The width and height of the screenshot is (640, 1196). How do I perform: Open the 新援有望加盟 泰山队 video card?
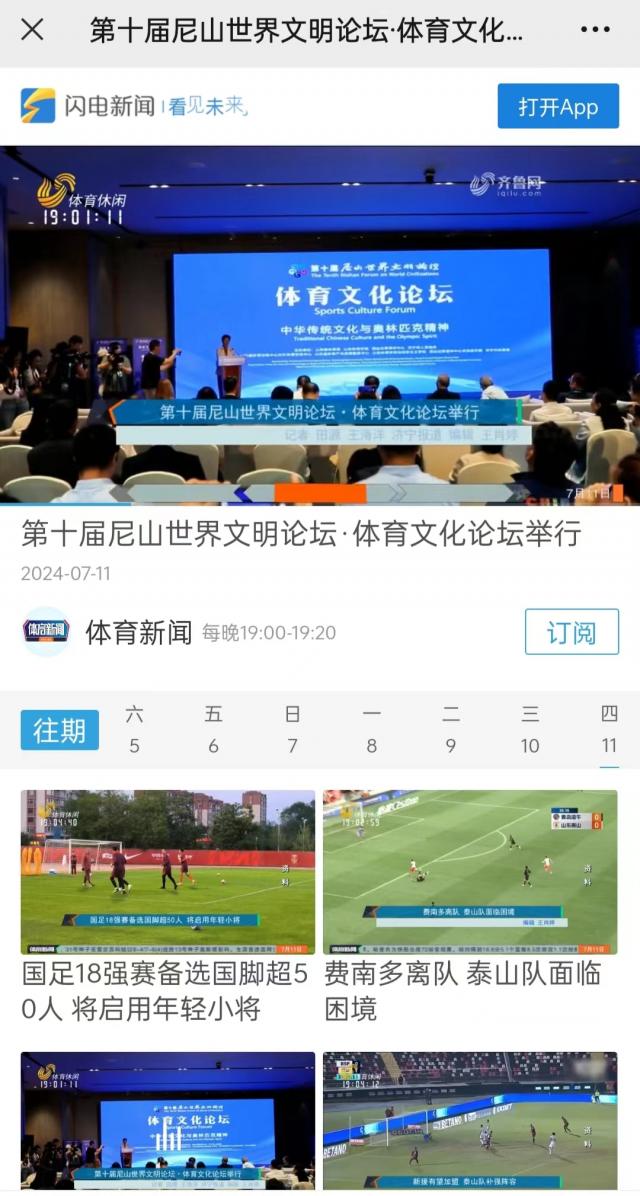(x=470, y=1120)
